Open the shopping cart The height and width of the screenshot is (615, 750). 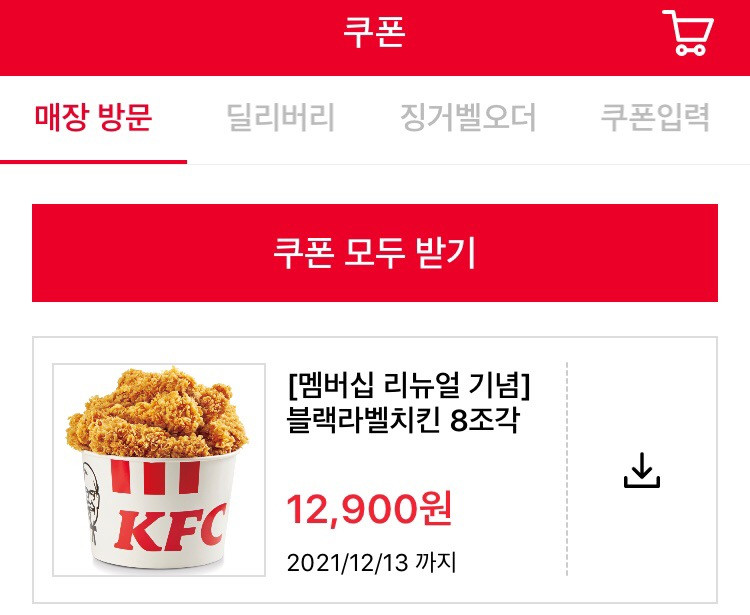pos(688,33)
